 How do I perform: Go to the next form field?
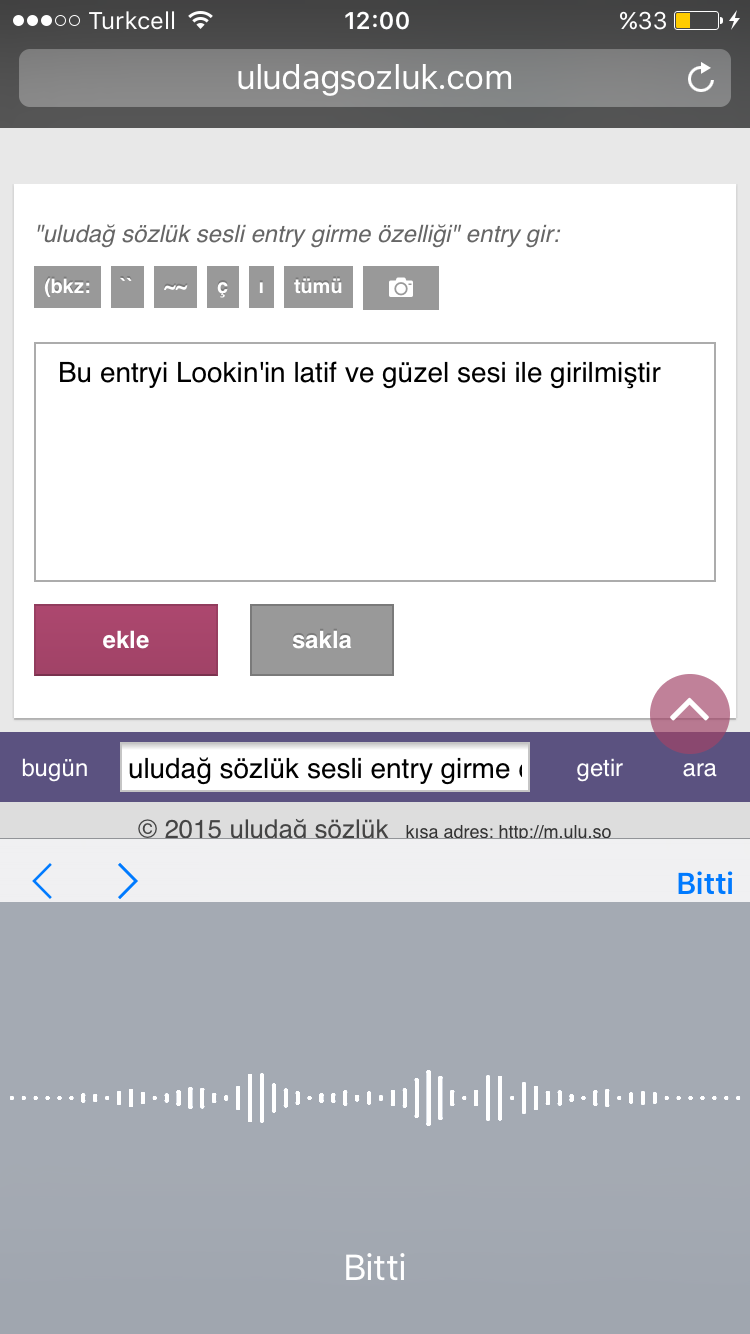click(127, 881)
